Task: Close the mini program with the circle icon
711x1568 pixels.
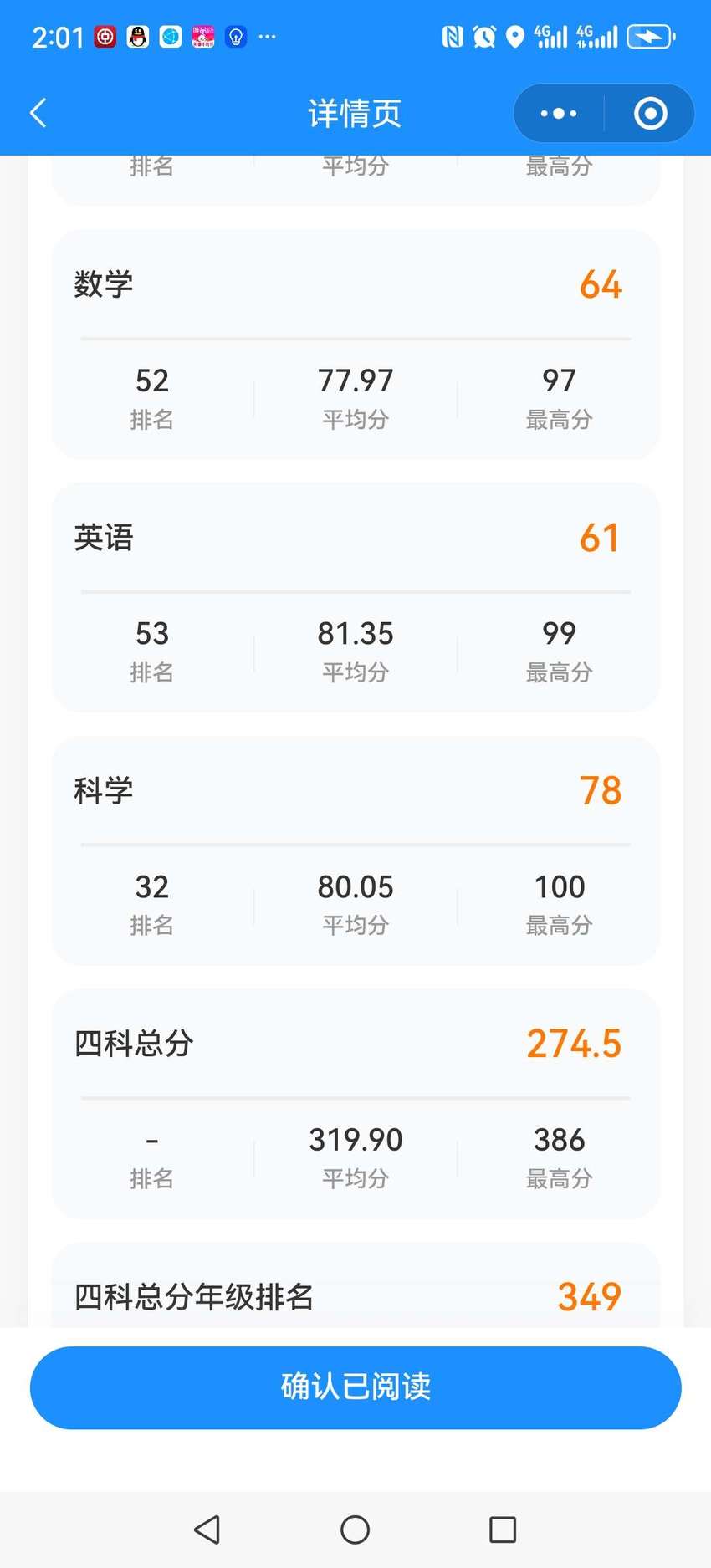Action: tap(651, 113)
